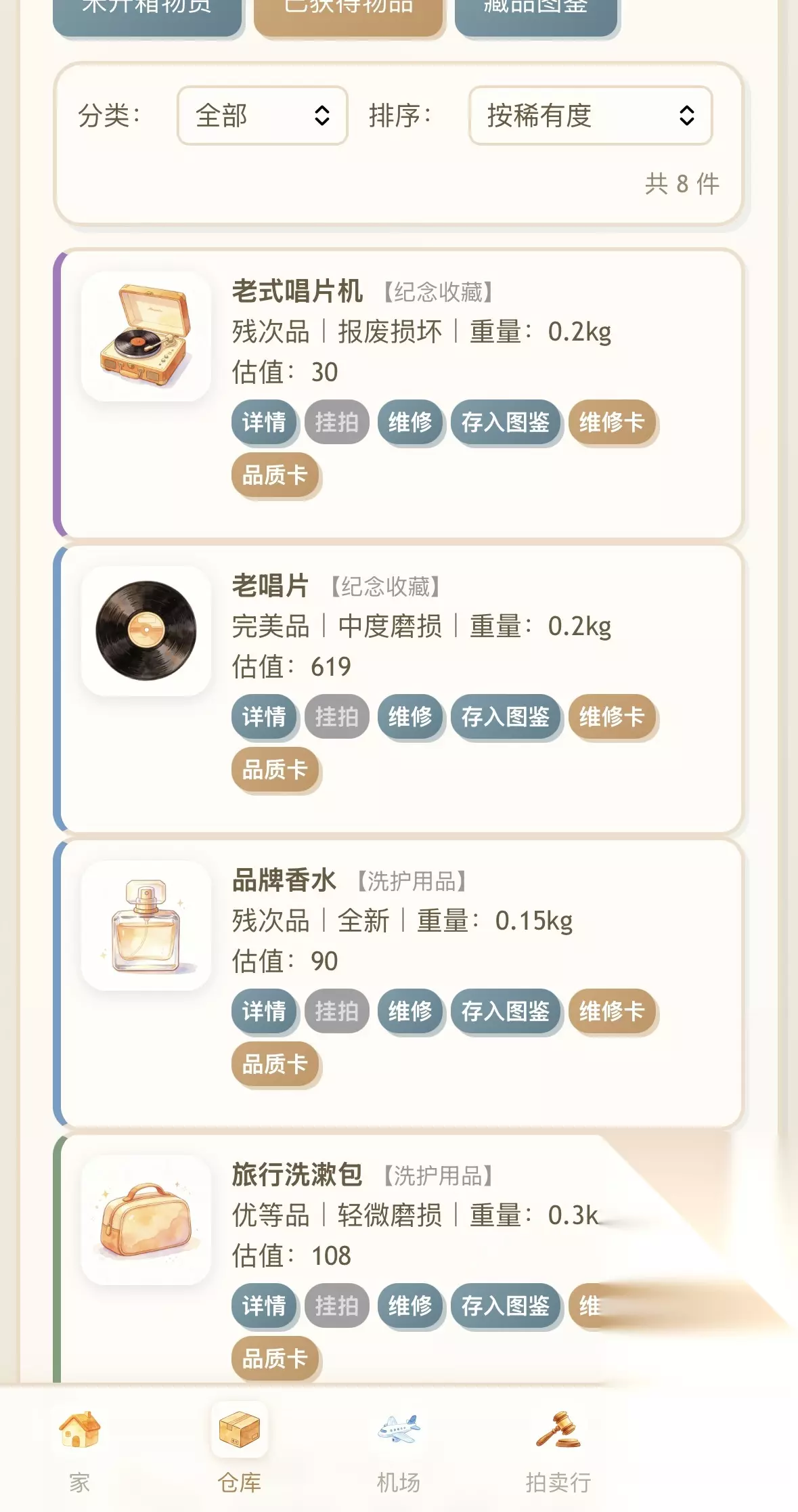The width and height of the screenshot is (798, 1512).
Task: Use 维修卡 on 老式唱片机
Action: (612, 422)
